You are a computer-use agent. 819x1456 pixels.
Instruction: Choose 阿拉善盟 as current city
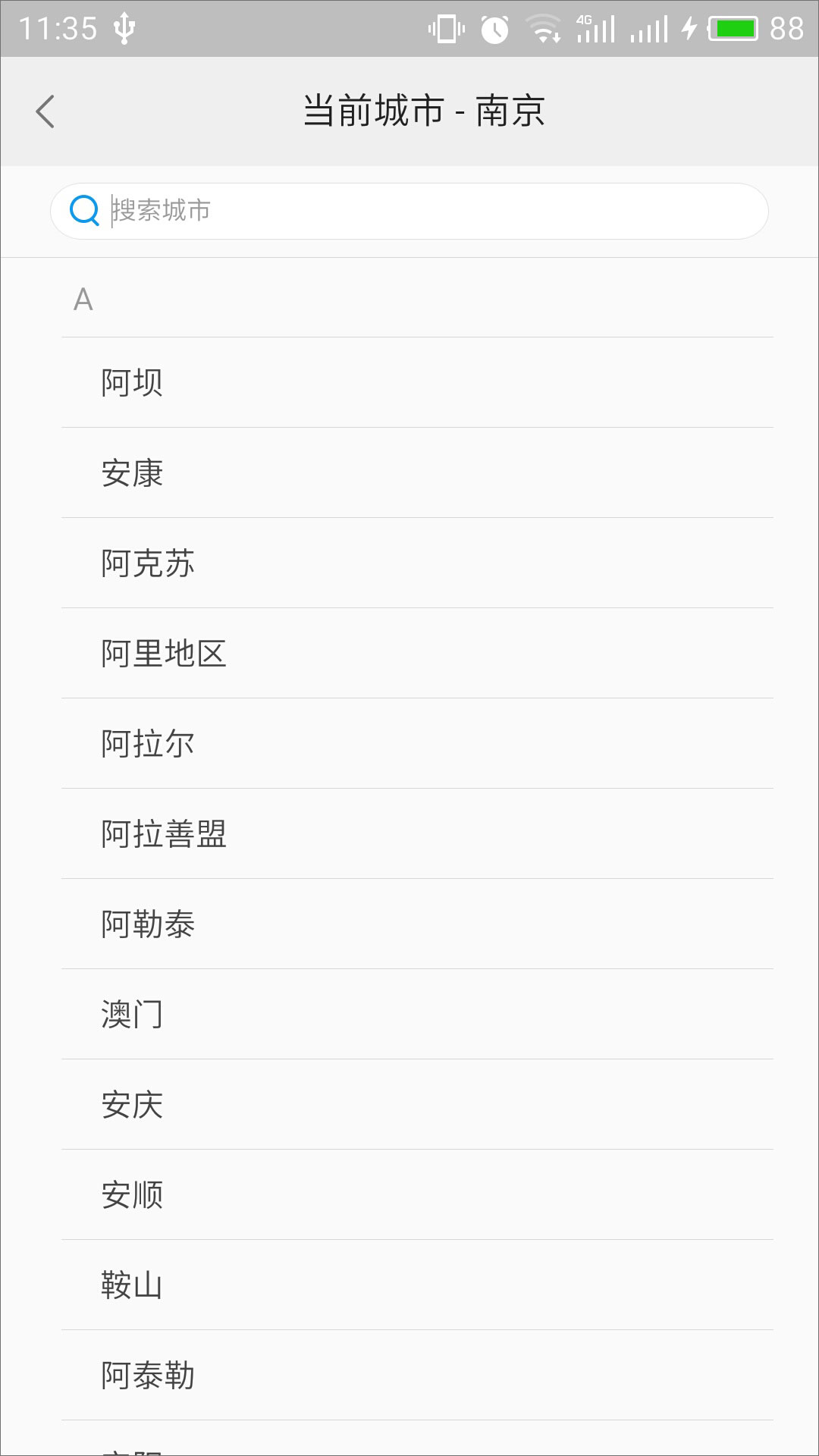click(x=417, y=833)
